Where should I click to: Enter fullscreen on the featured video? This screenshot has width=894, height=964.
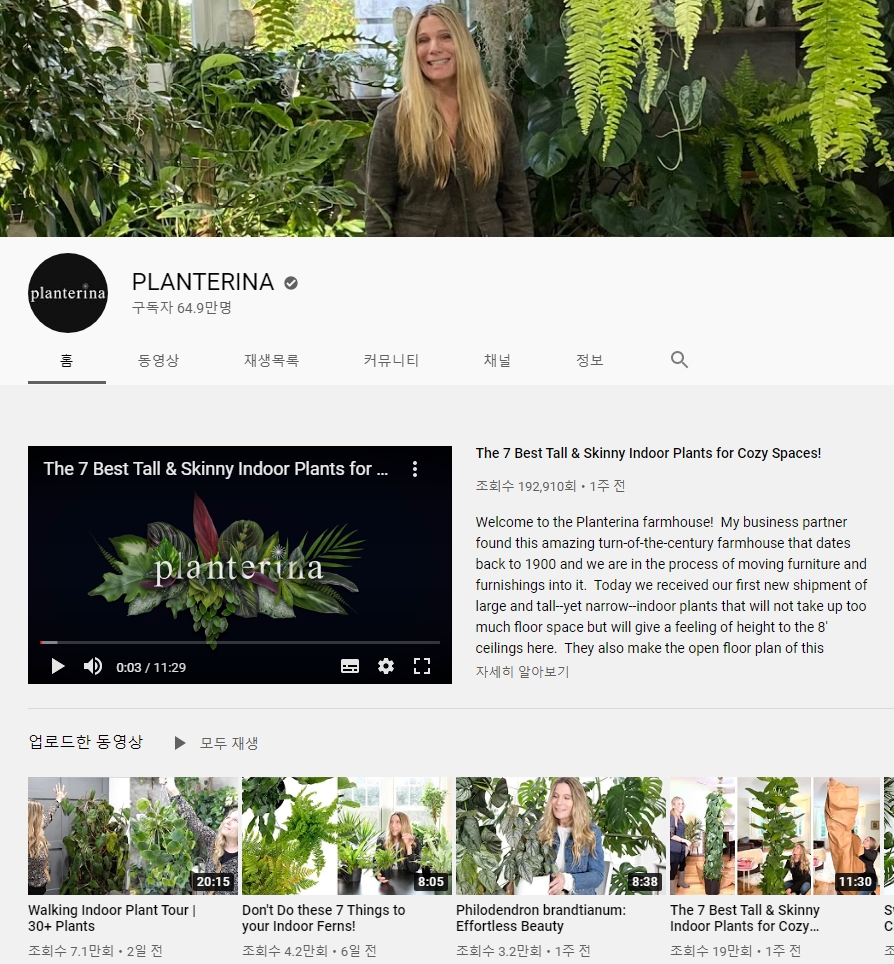click(422, 666)
